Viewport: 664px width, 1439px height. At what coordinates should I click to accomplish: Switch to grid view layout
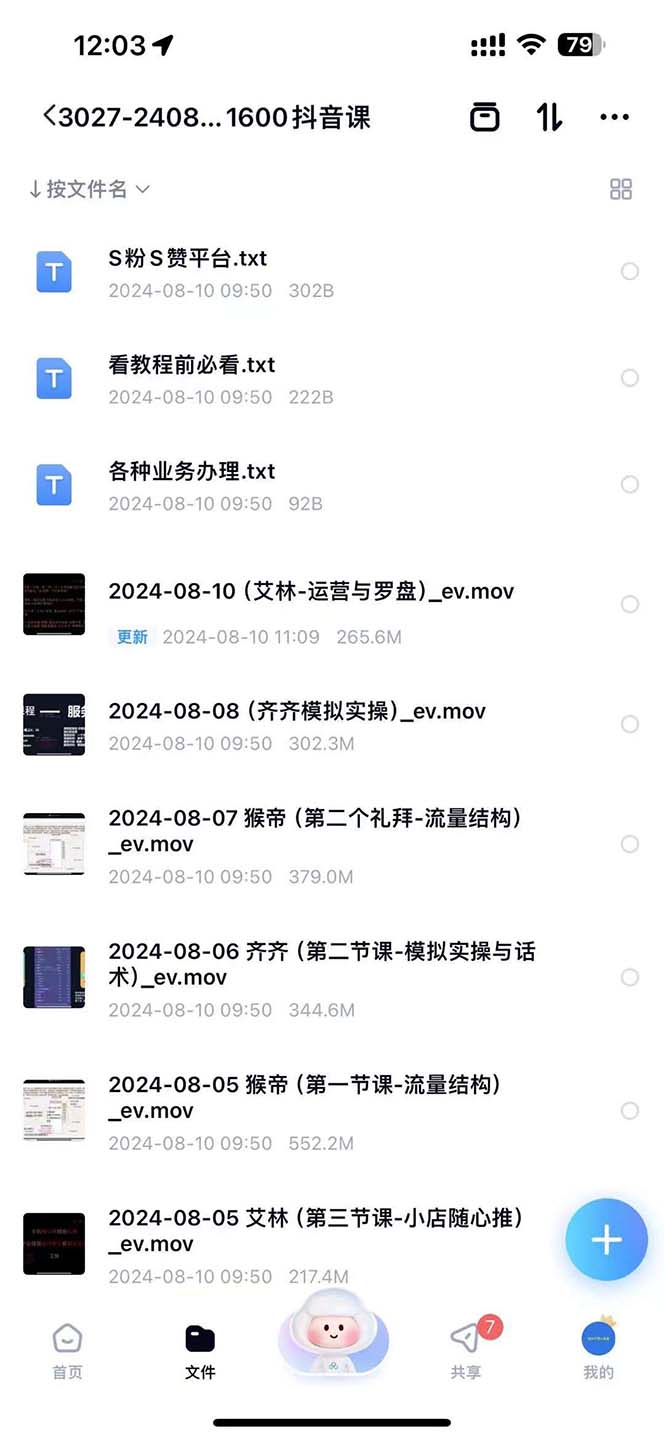coord(621,189)
